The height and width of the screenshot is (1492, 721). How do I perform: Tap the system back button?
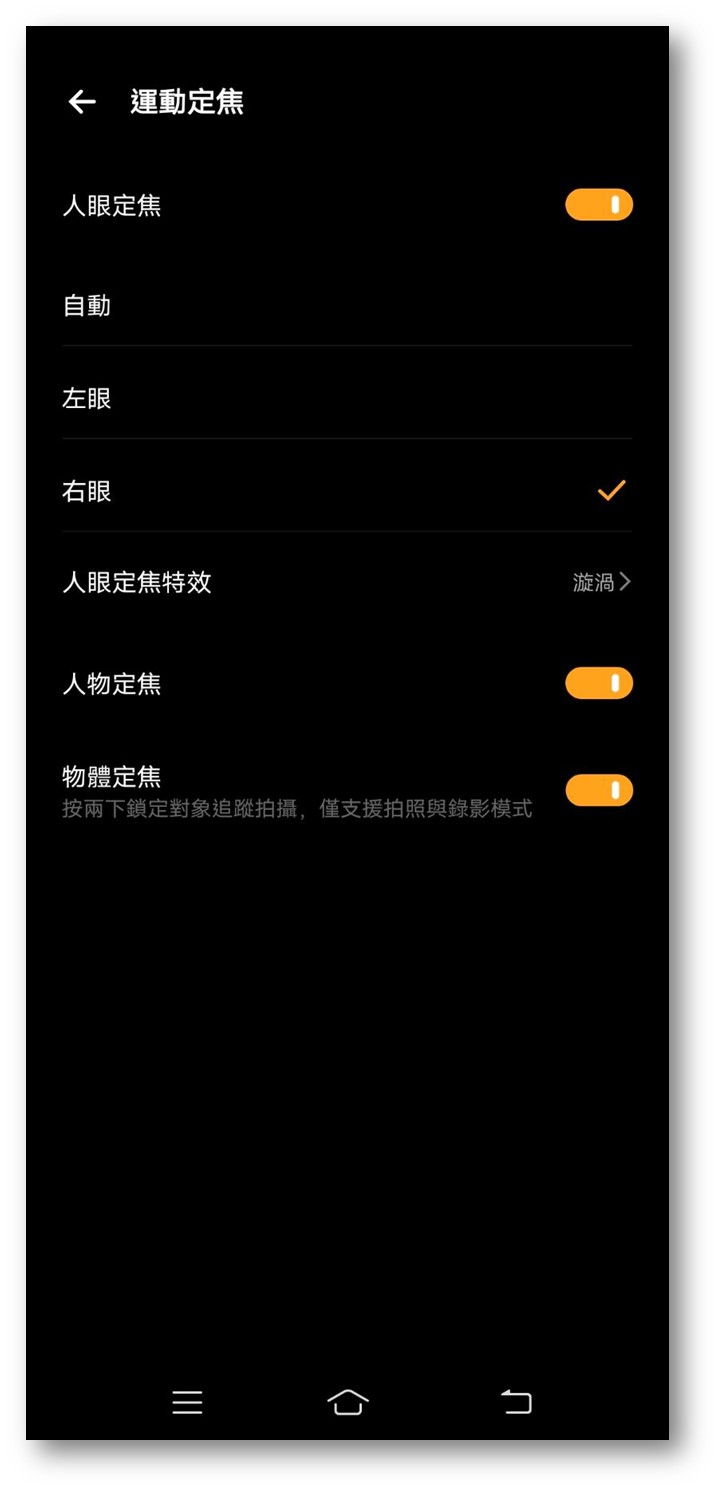click(516, 1402)
